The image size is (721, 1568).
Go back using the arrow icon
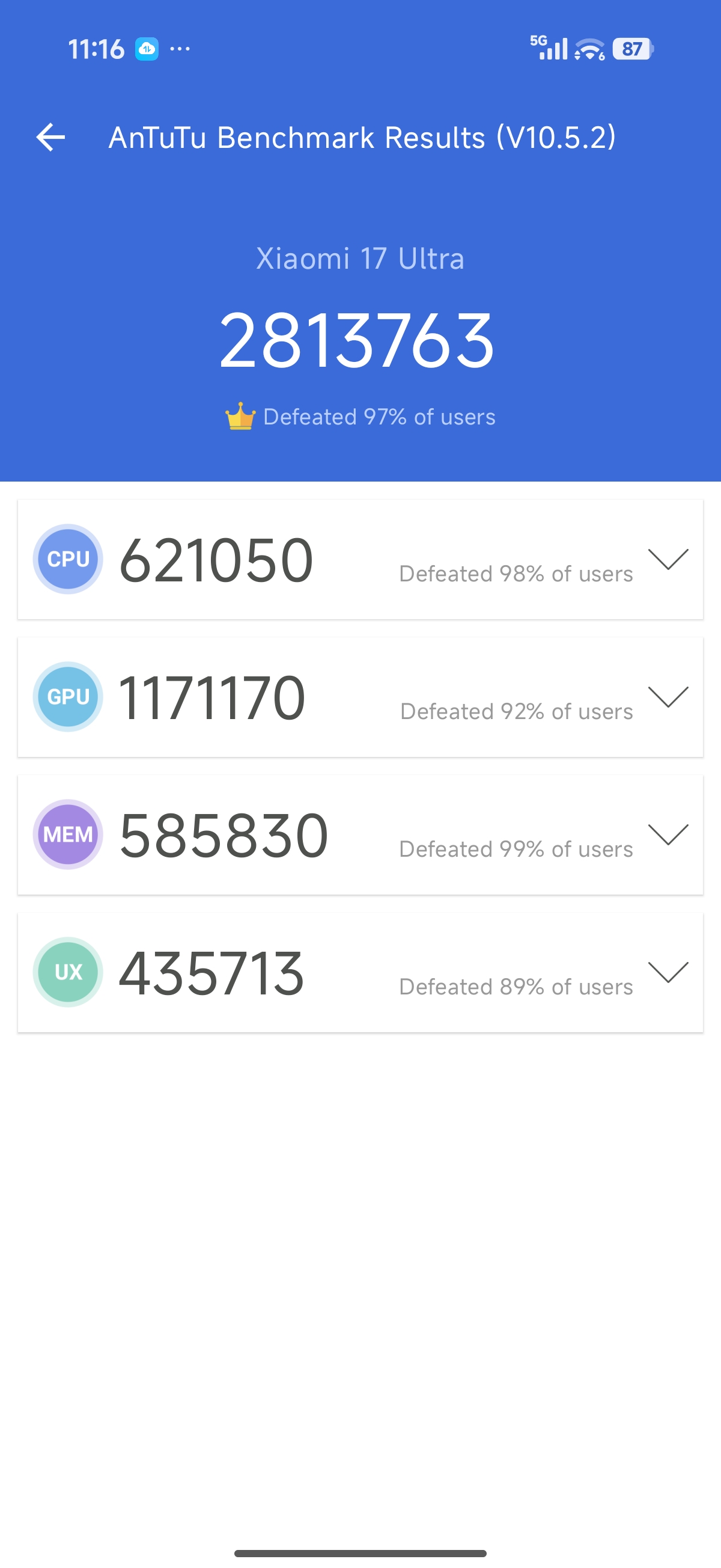pyautogui.click(x=50, y=137)
